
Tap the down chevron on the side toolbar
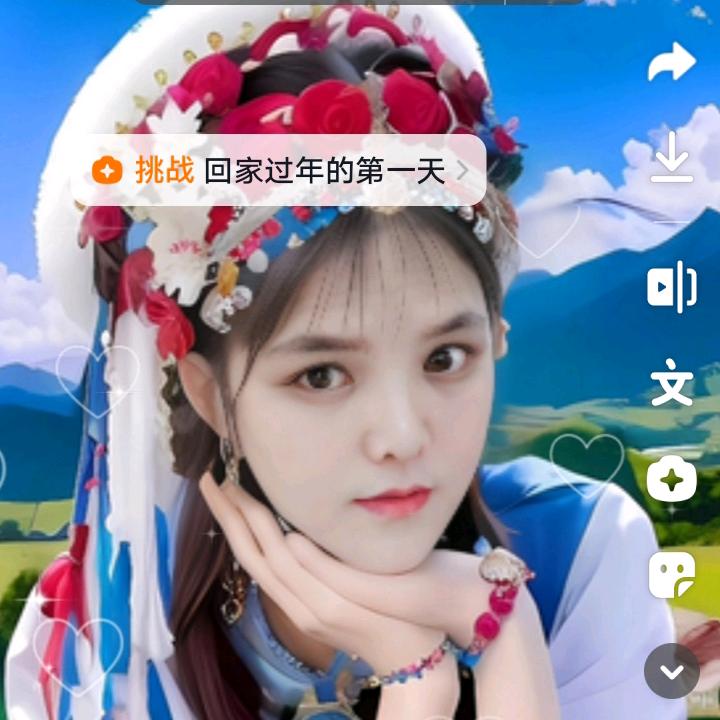671,671
